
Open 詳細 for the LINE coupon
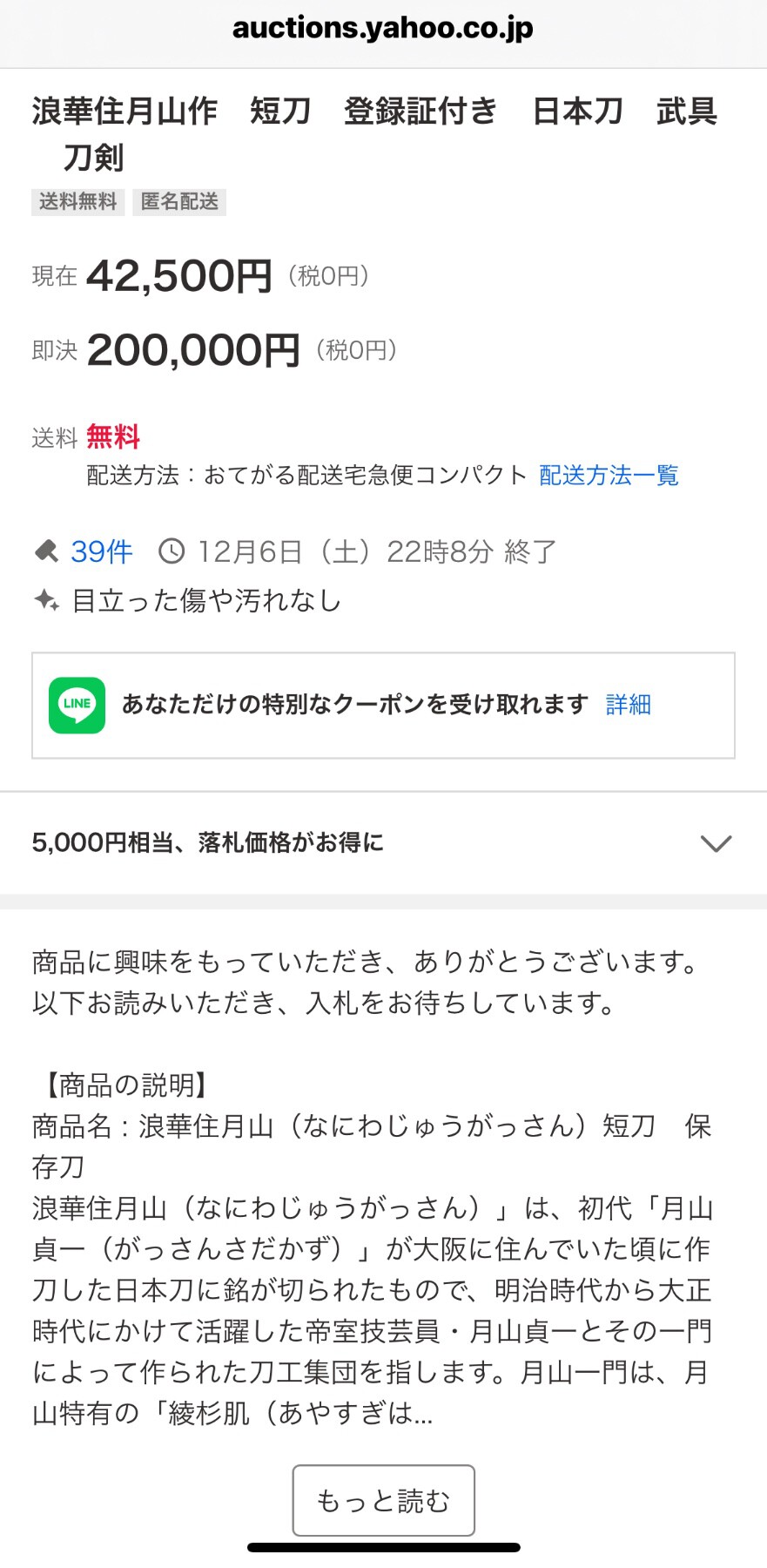[x=628, y=705]
